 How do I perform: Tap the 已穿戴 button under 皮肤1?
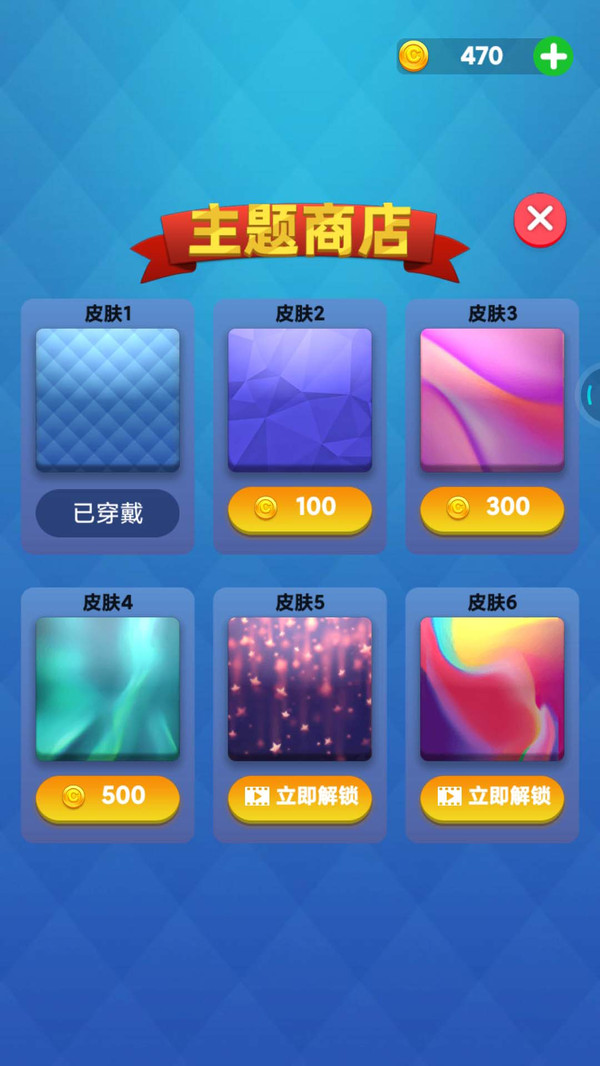click(x=108, y=514)
